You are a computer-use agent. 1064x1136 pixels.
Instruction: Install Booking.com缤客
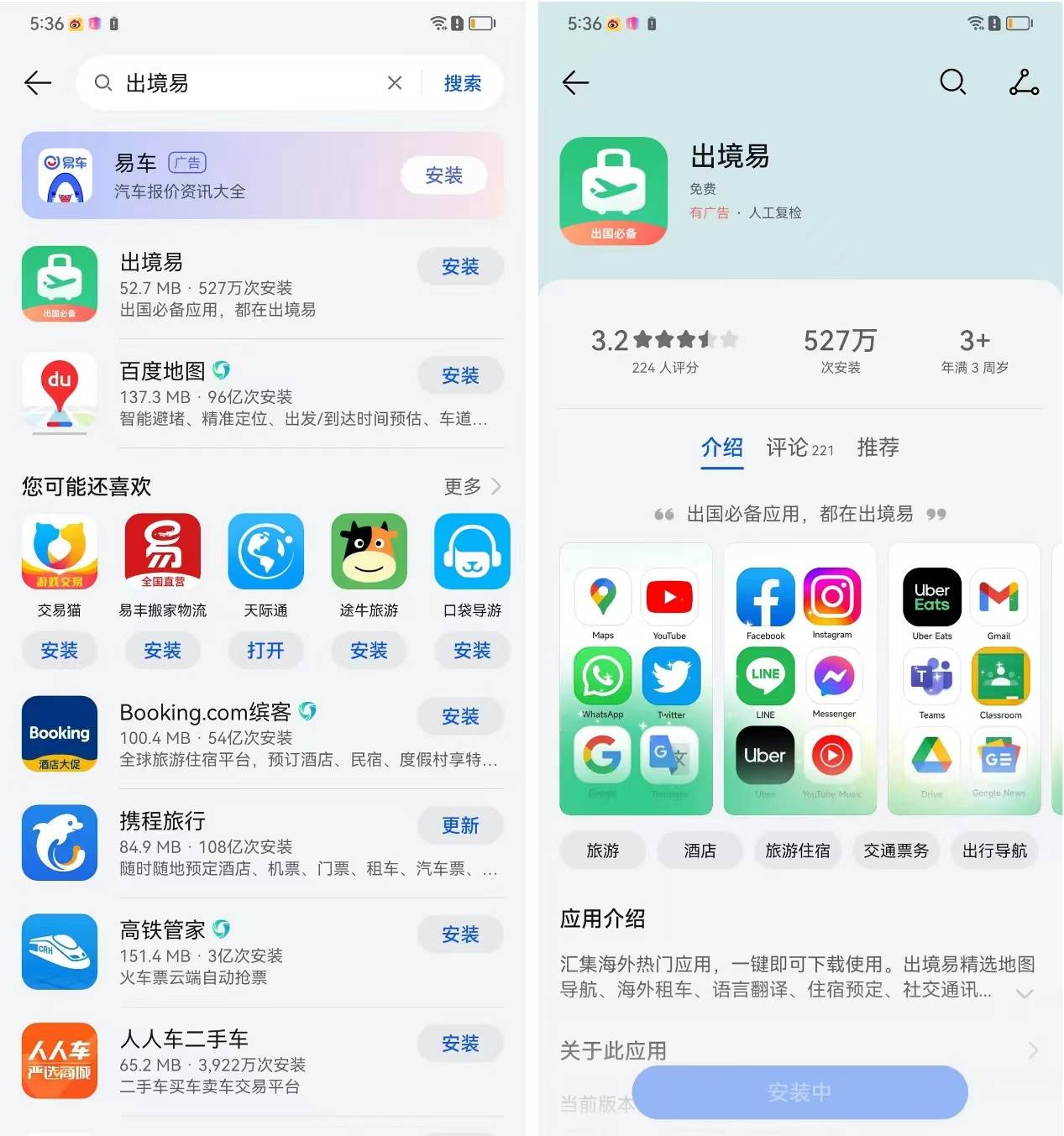(459, 716)
